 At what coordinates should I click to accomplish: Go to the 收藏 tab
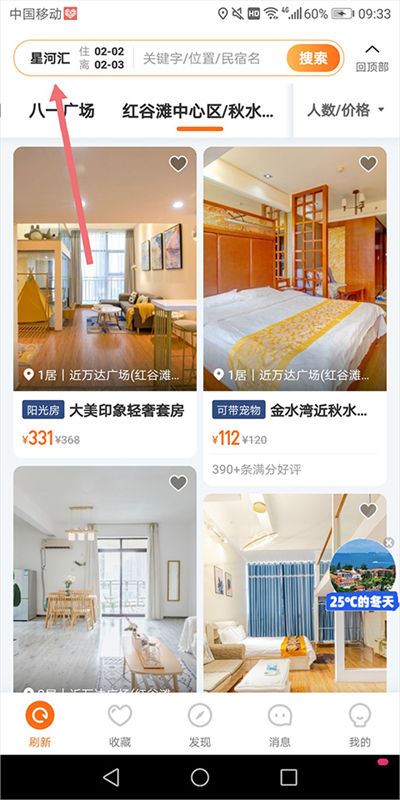tap(120, 724)
